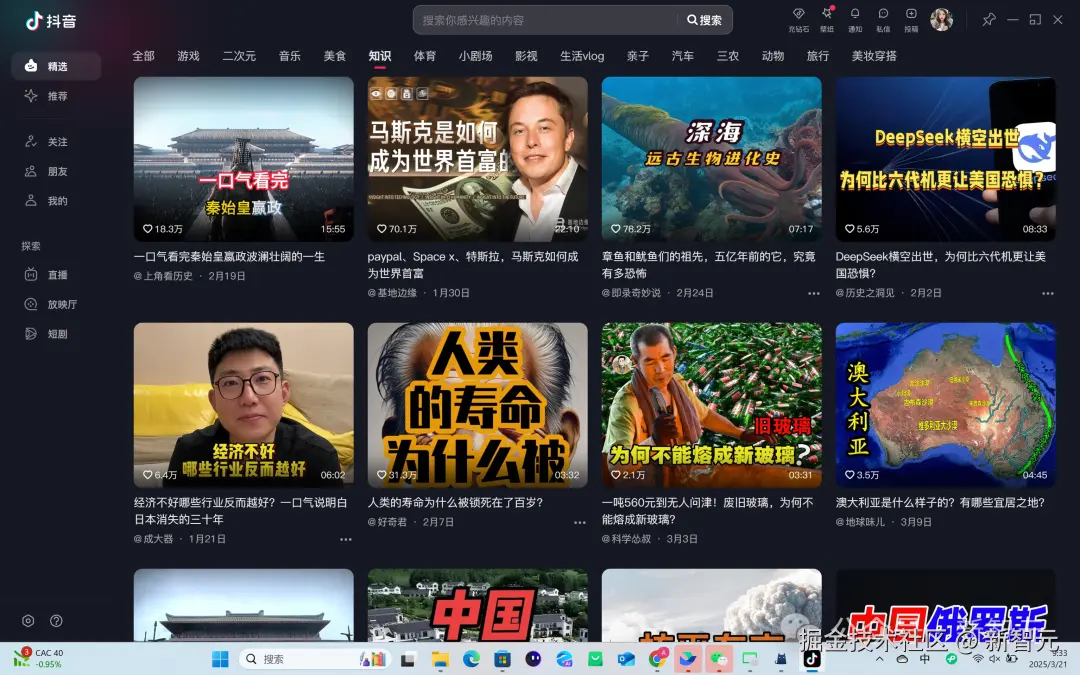Open 短剧 in the sidebar

coord(57,334)
